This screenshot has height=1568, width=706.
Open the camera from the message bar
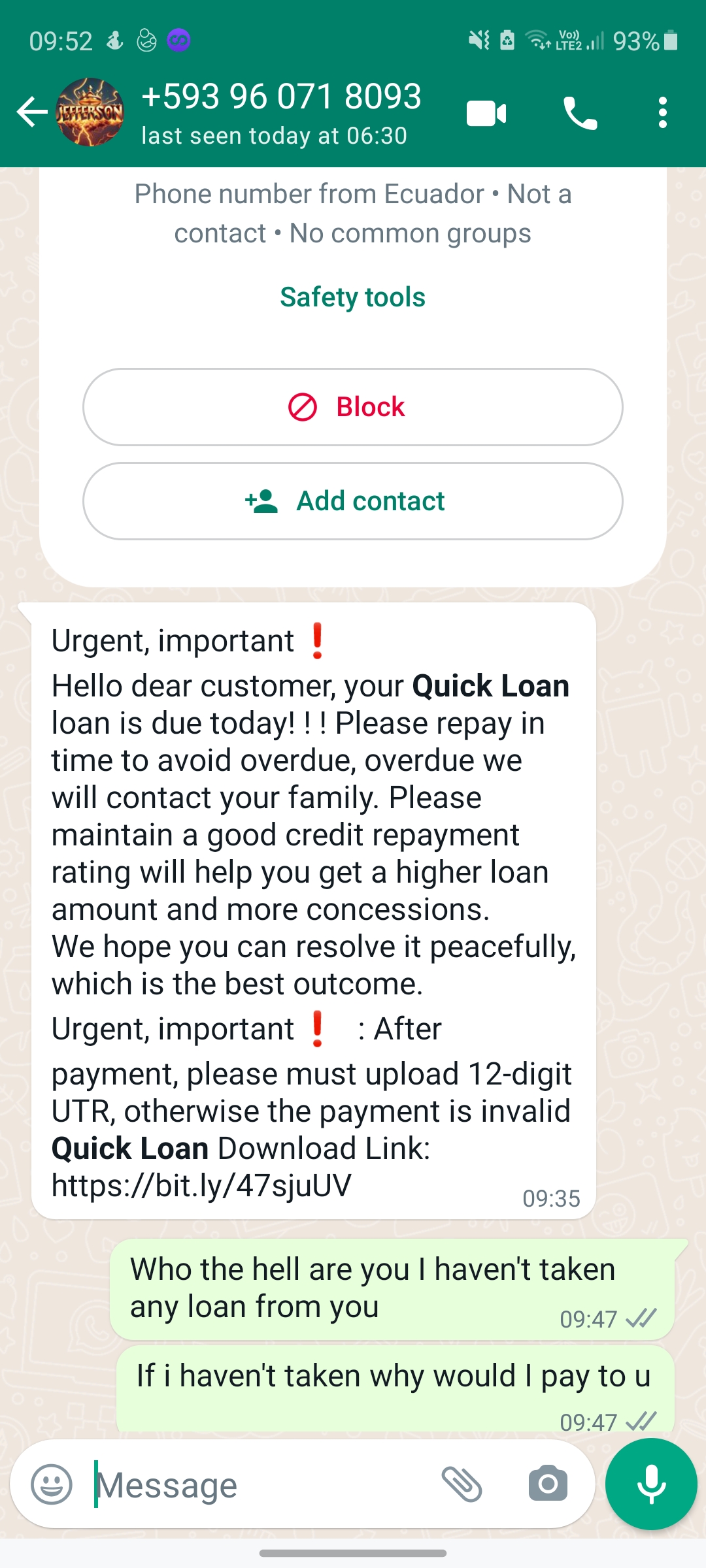548,1484
